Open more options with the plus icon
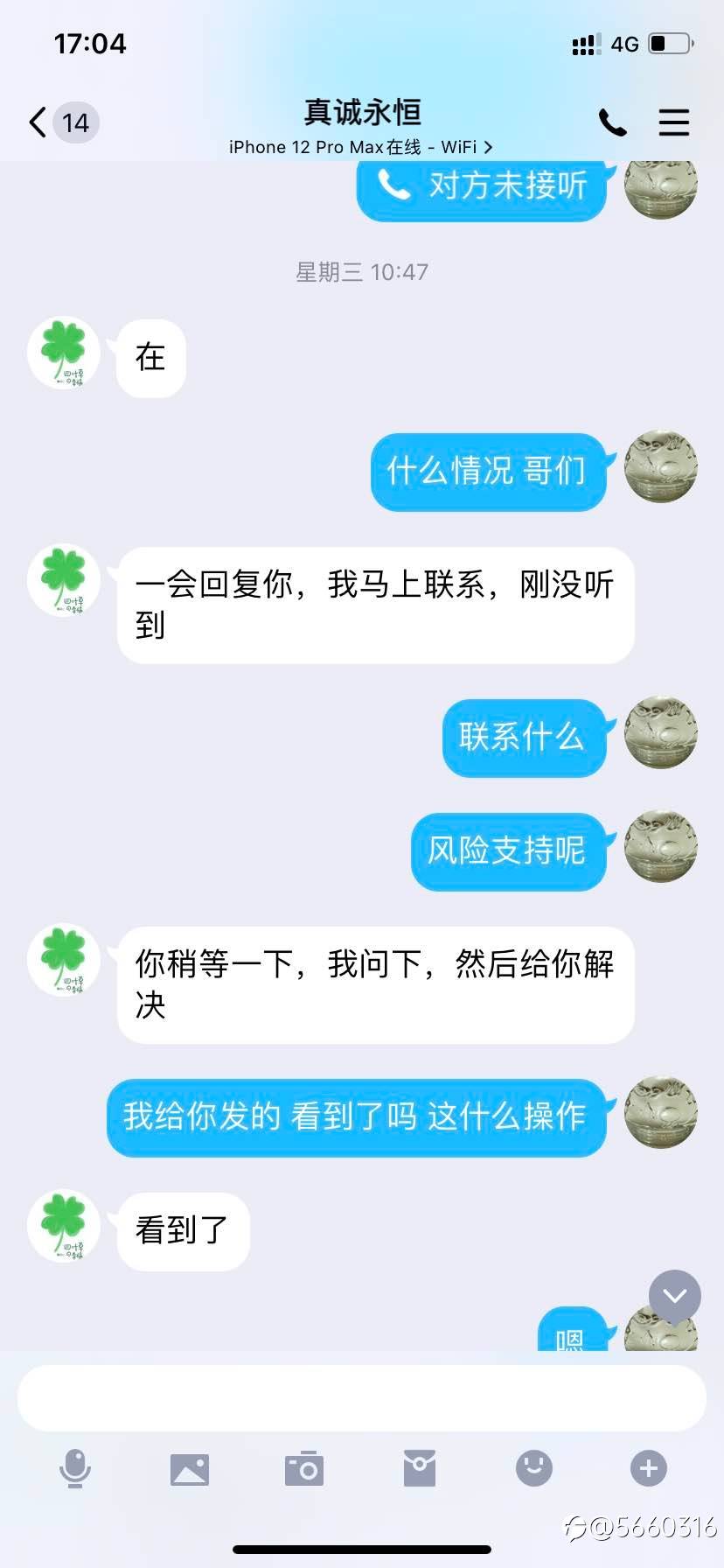This screenshot has width=724, height=1568. click(x=648, y=1468)
